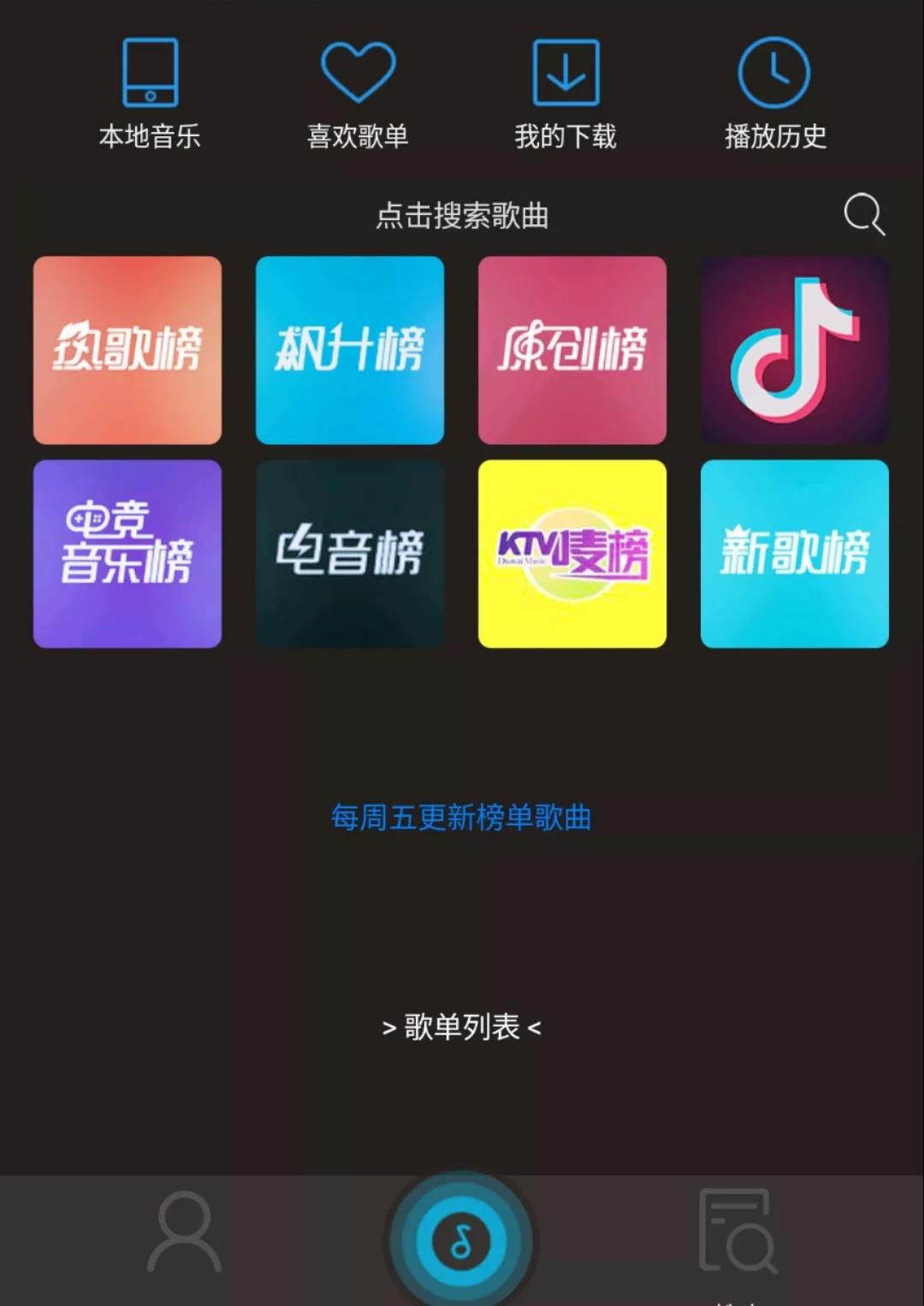Switch to the profile tab

185,1232
